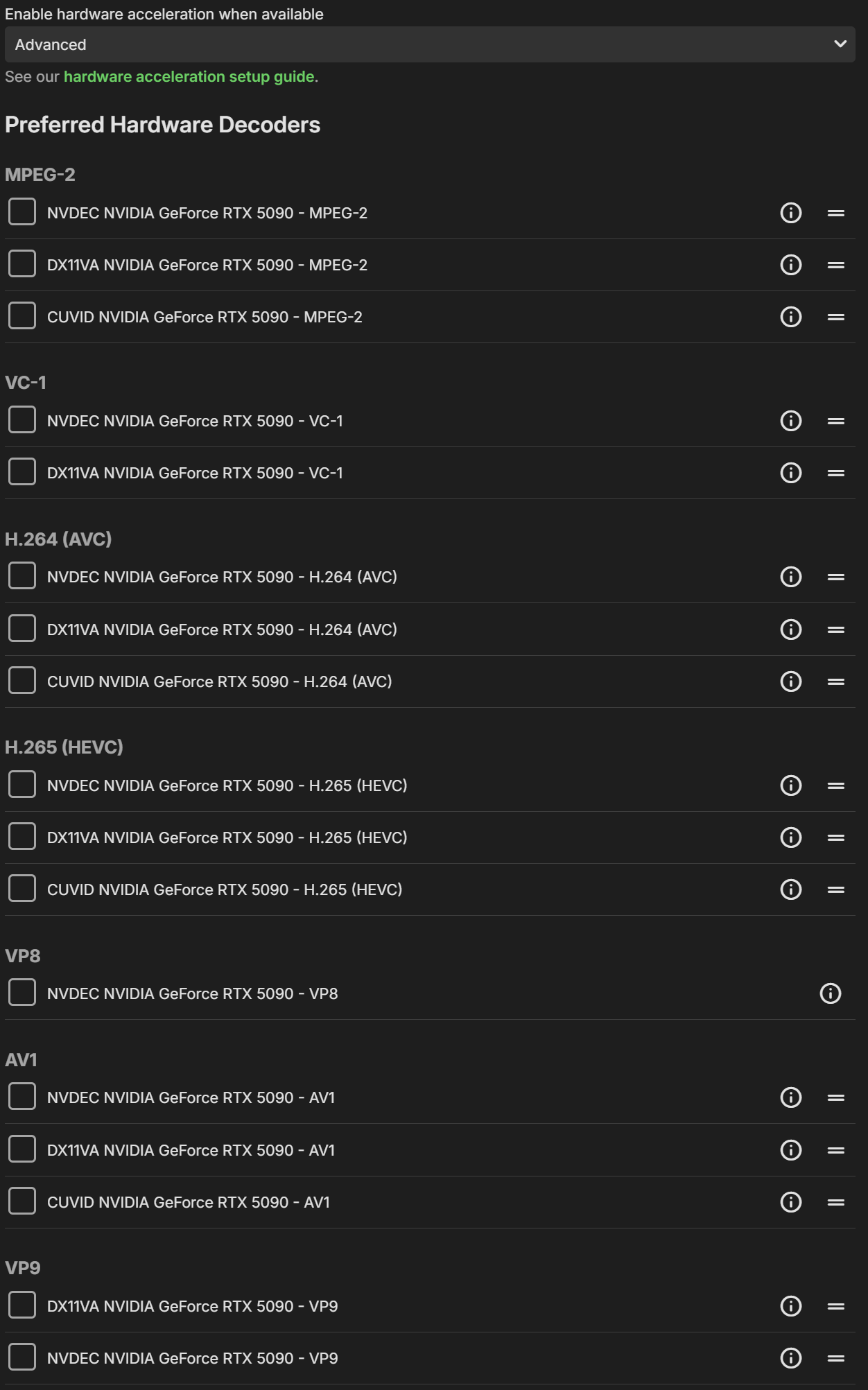Enable DX11VA H.264 (AVC) decoder
This screenshot has height=1390, width=868.
click(22, 629)
